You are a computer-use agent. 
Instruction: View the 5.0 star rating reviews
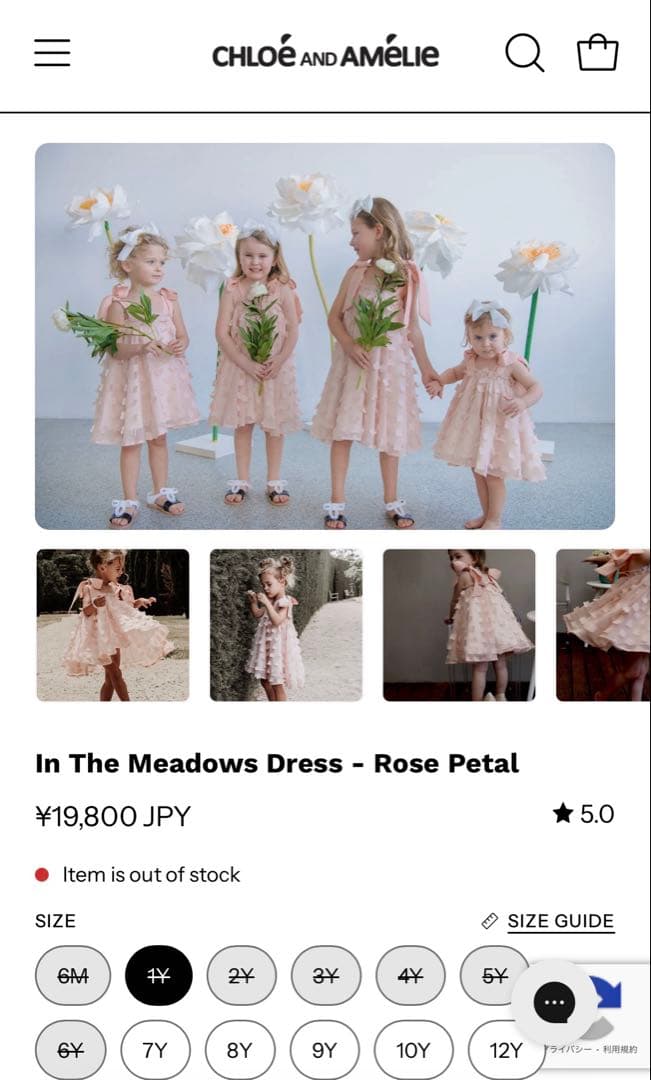point(583,814)
